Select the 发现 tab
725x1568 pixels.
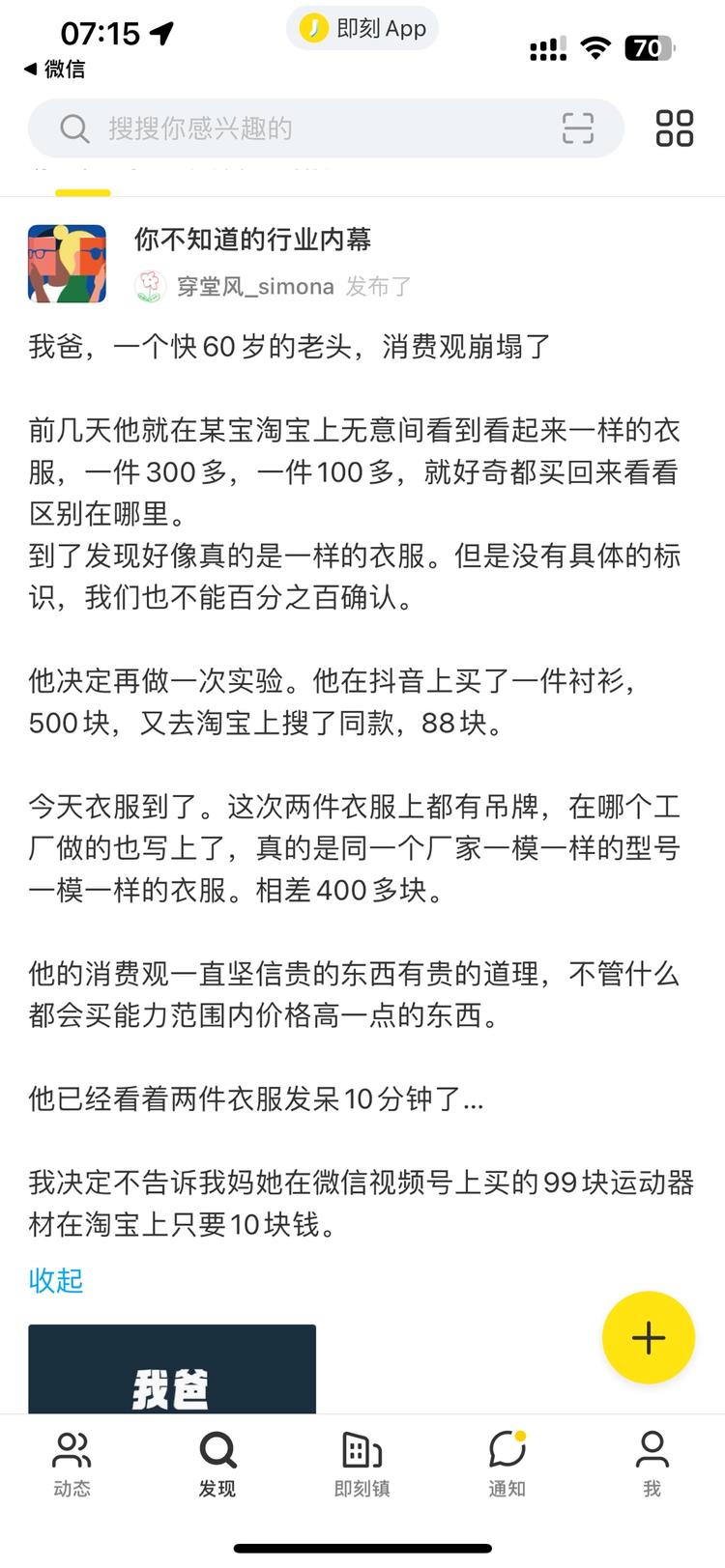pyautogui.click(x=217, y=1464)
